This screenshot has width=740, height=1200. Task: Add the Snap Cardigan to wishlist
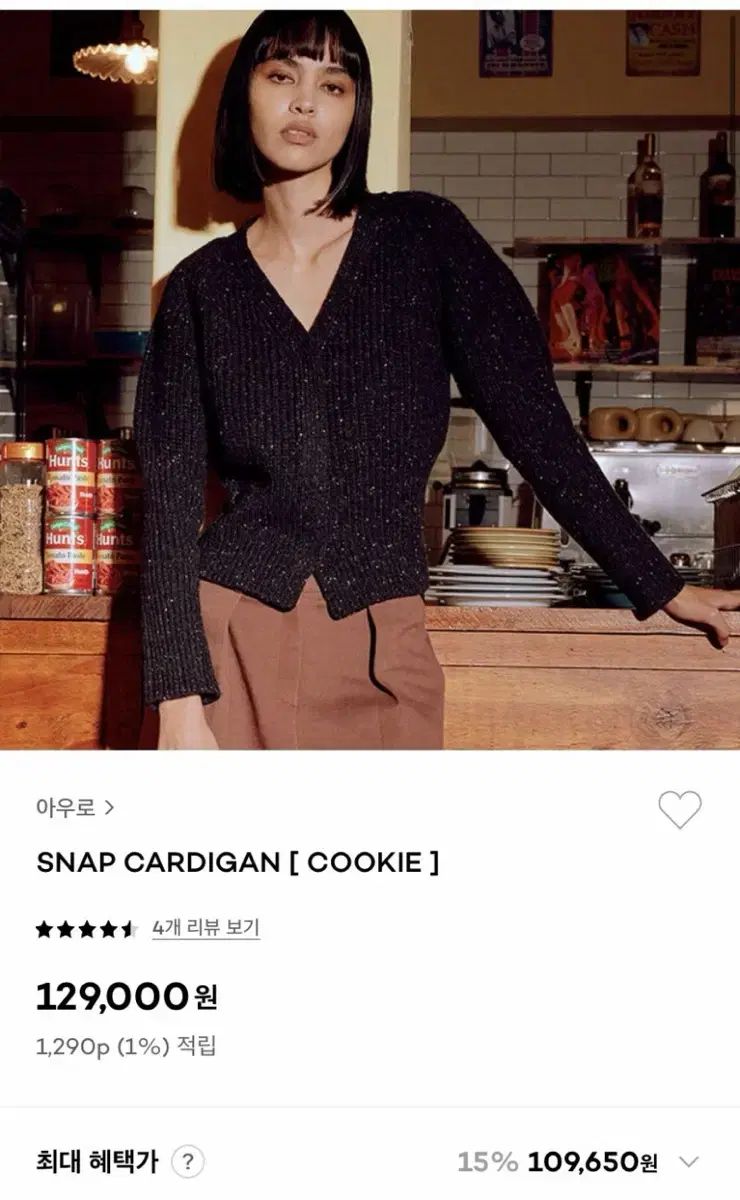680,809
